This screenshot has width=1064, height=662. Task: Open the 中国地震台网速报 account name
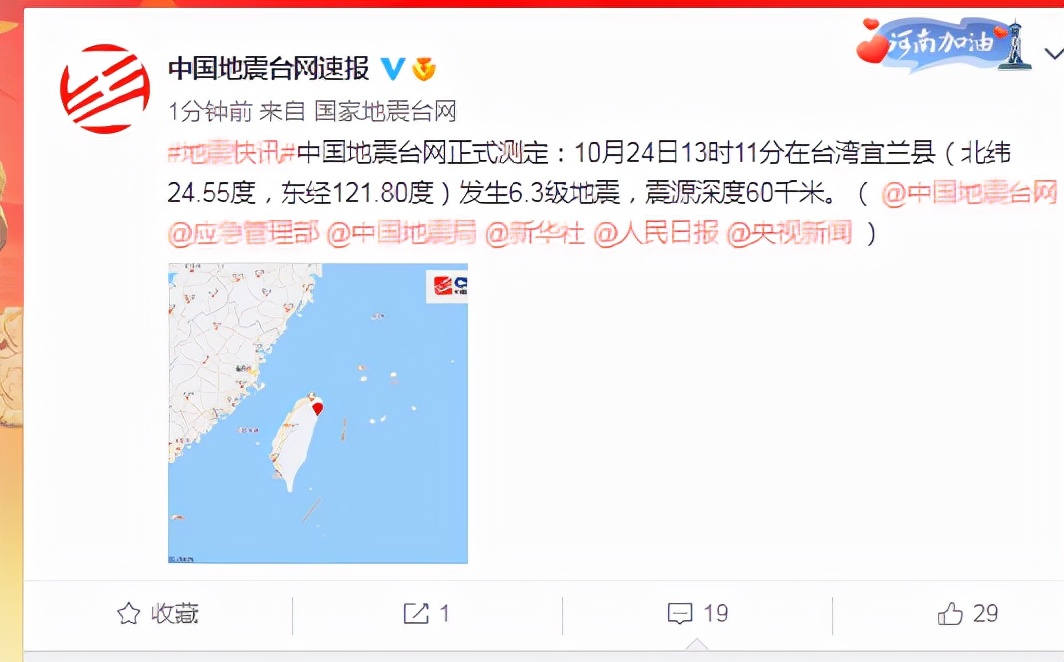coord(268,68)
